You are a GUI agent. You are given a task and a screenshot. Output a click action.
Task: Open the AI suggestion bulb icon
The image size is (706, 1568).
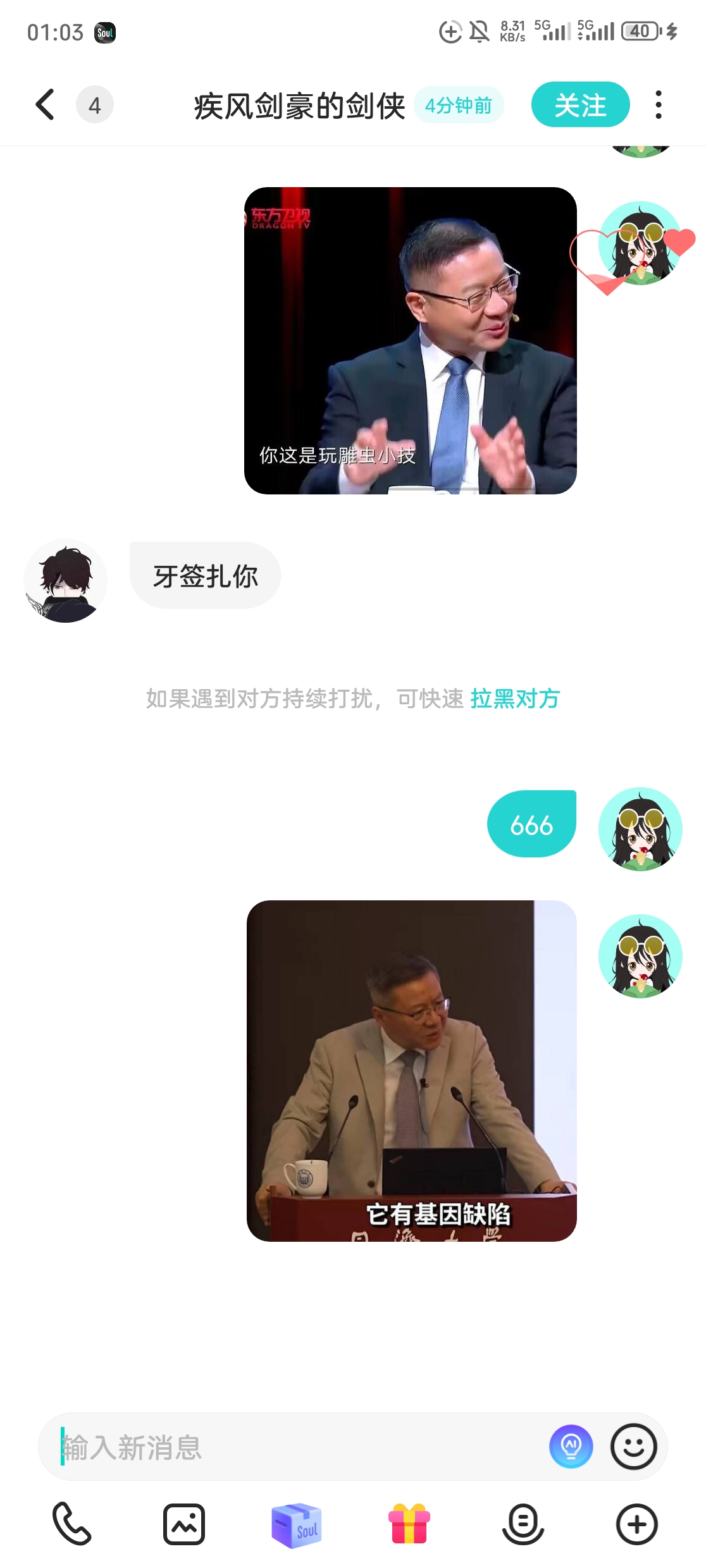click(x=571, y=1447)
